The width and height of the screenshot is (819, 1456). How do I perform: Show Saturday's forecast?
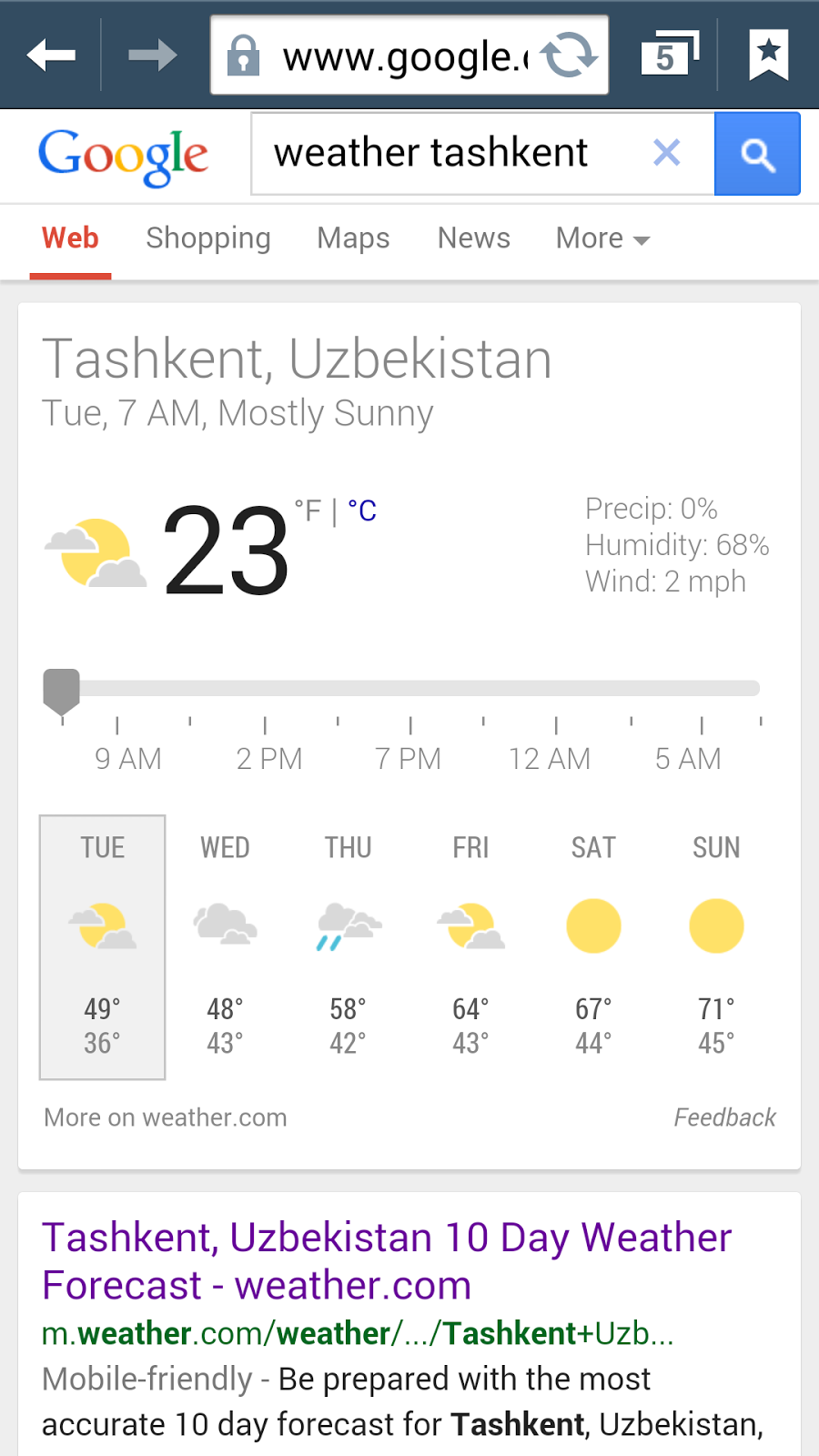click(593, 946)
